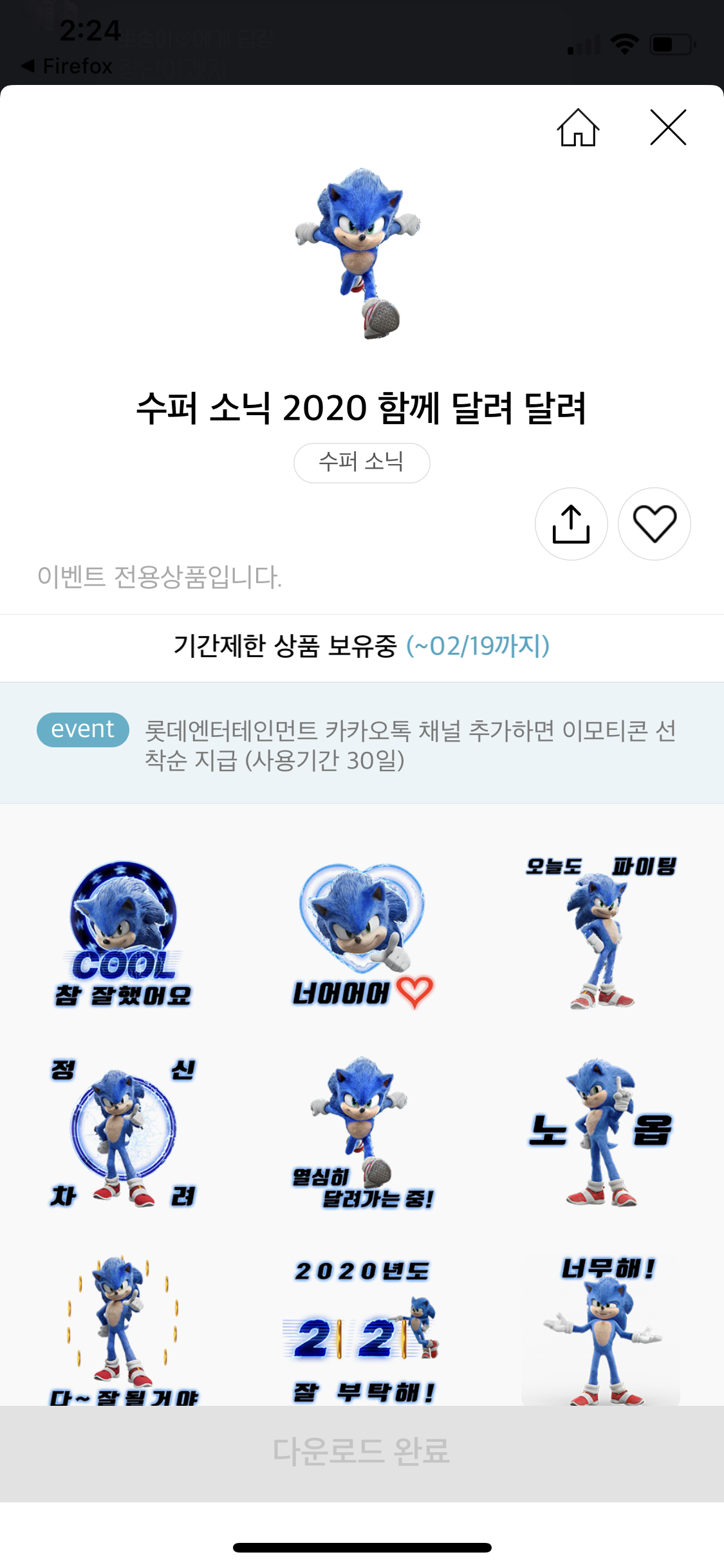Return to Firefox via the back link

point(67,66)
